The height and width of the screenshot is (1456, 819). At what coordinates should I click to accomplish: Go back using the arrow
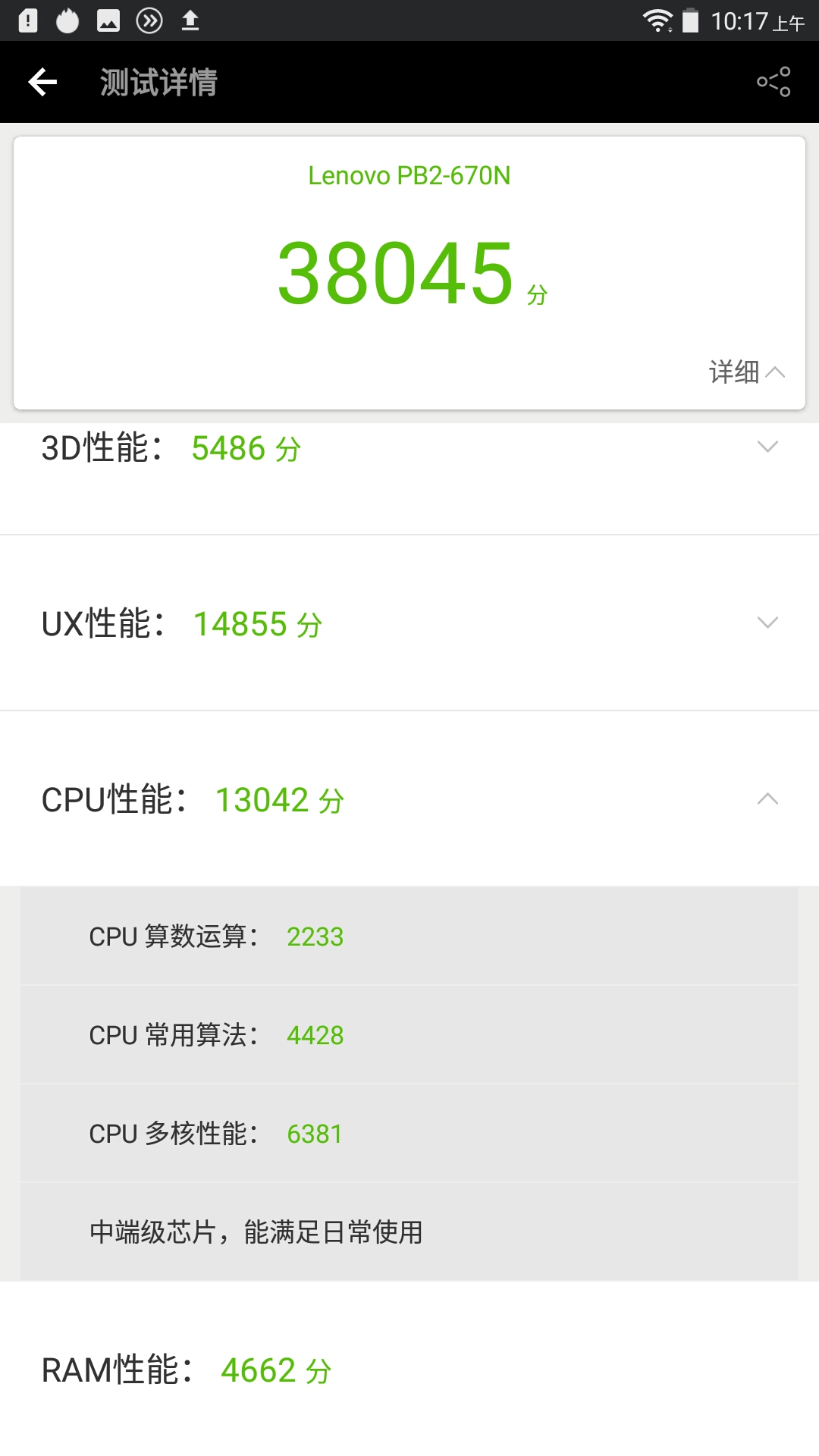click(42, 82)
